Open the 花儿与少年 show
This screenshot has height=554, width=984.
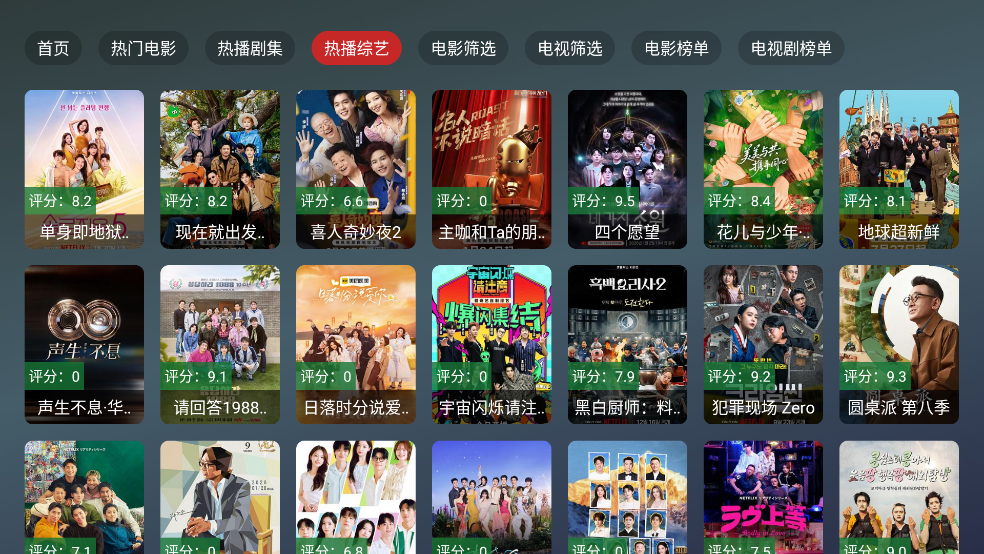[x=763, y=169]
